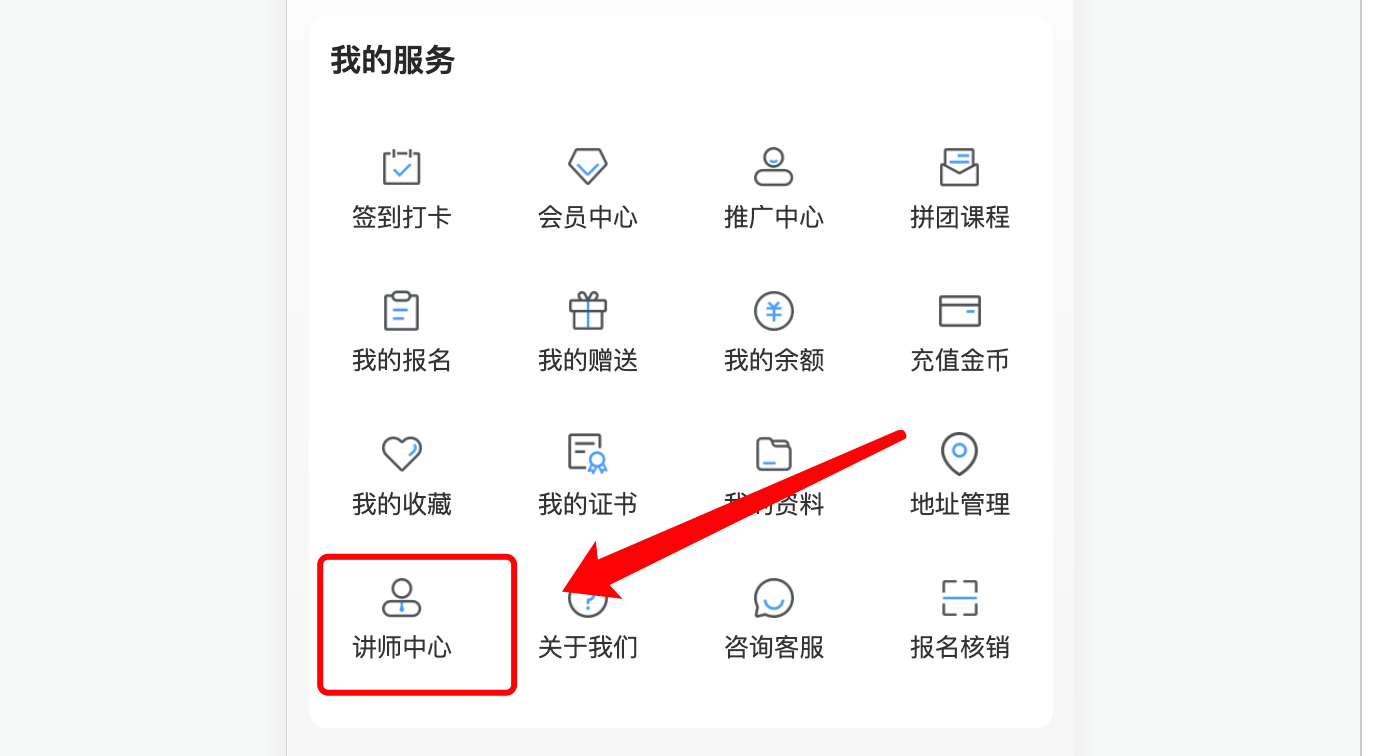Open 我的证书 certificates

[587, 474]
